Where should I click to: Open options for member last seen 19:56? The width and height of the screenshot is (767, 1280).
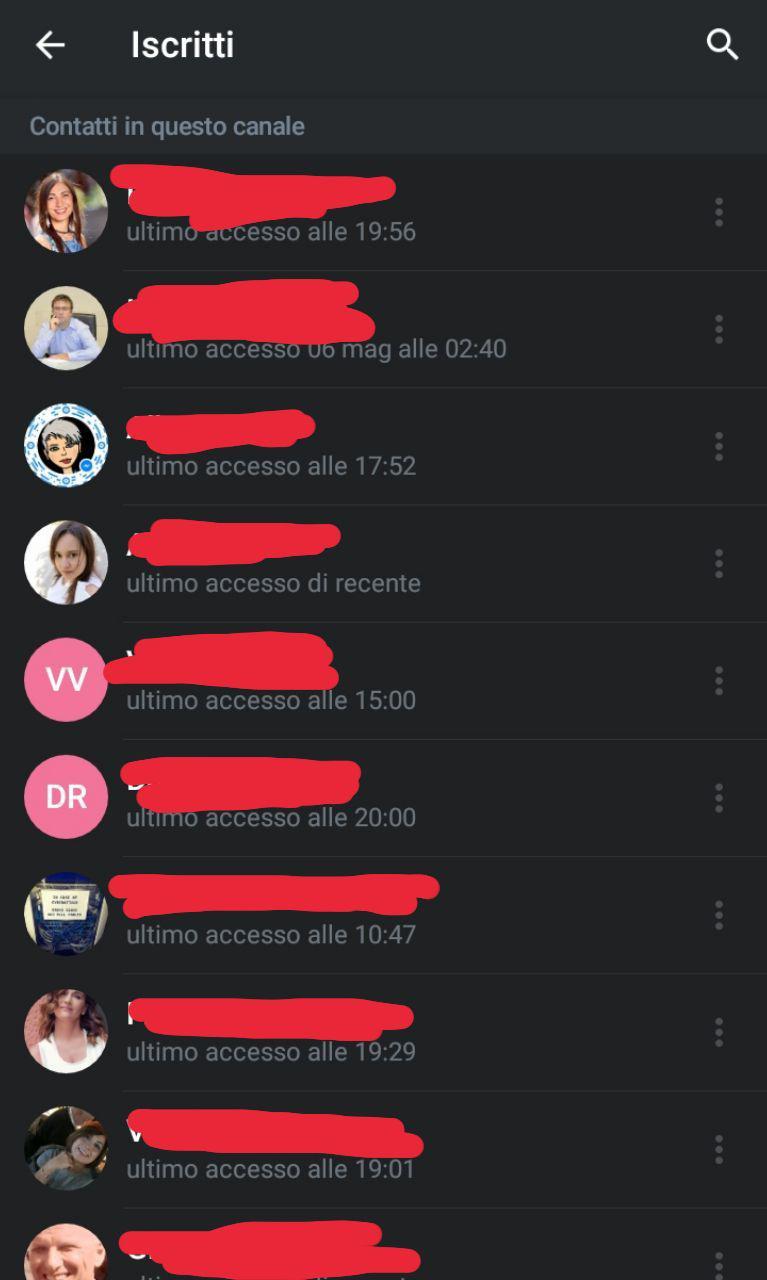(718, 212)
